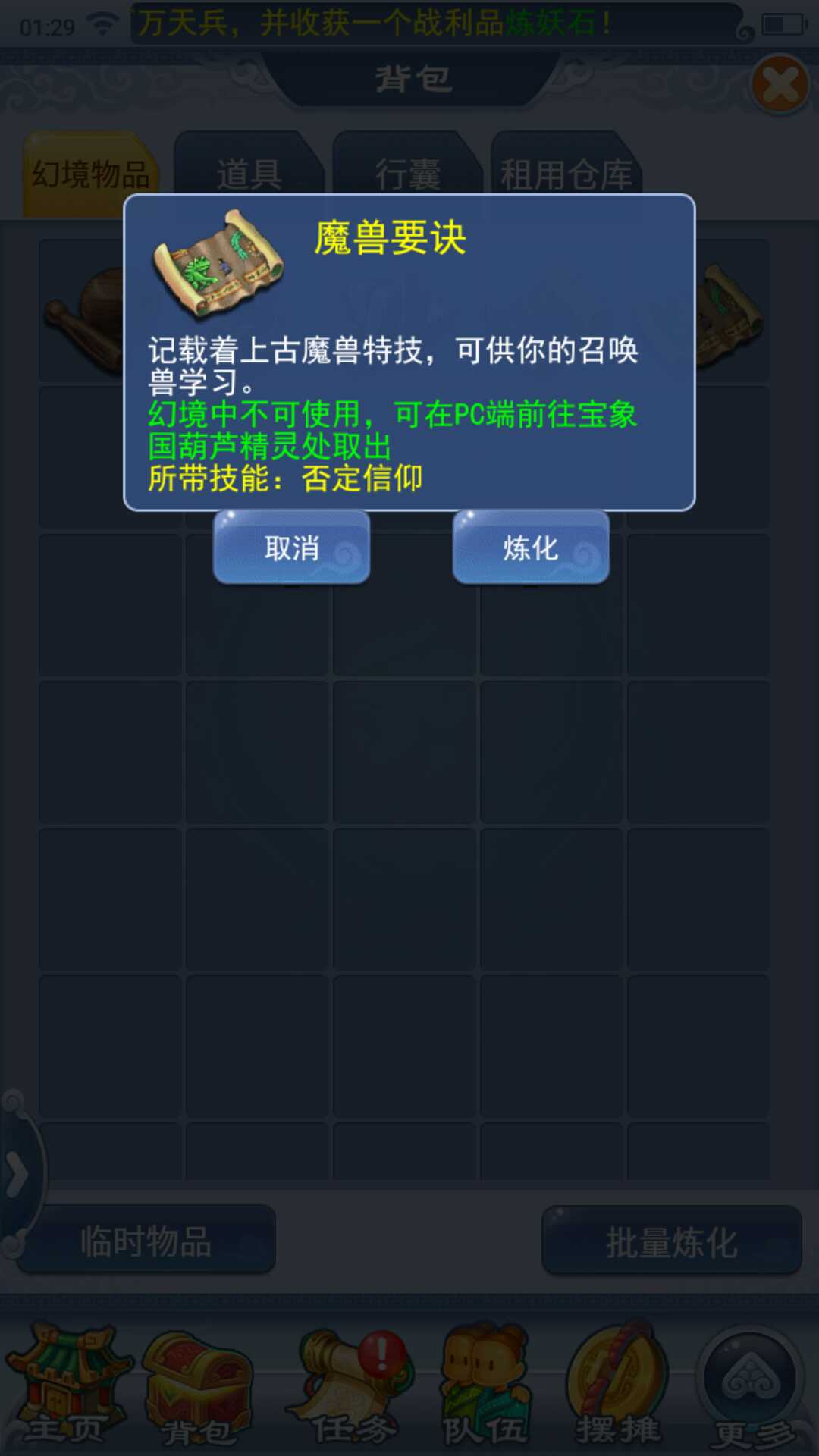This screenshot has height=1456, width=819.
Task: Tap 批量炼化 batch refine button
Action: point(671,1241)
